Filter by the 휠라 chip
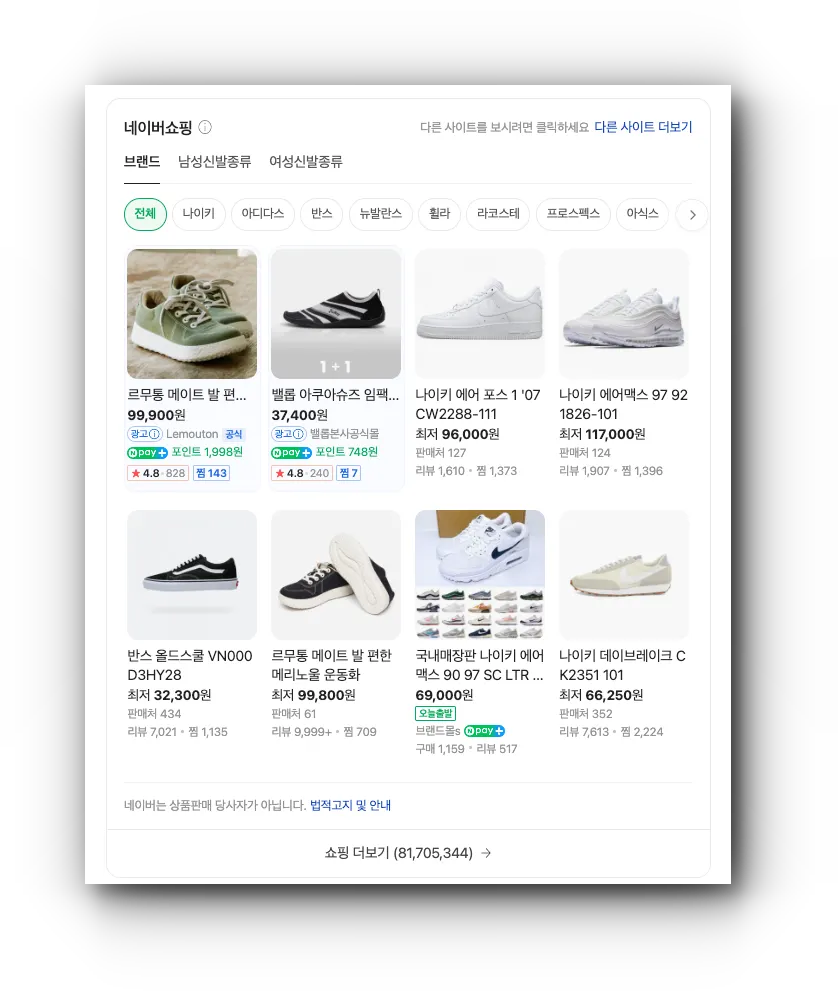The height and width of the screenshot is (991, 838). point(439,214)
